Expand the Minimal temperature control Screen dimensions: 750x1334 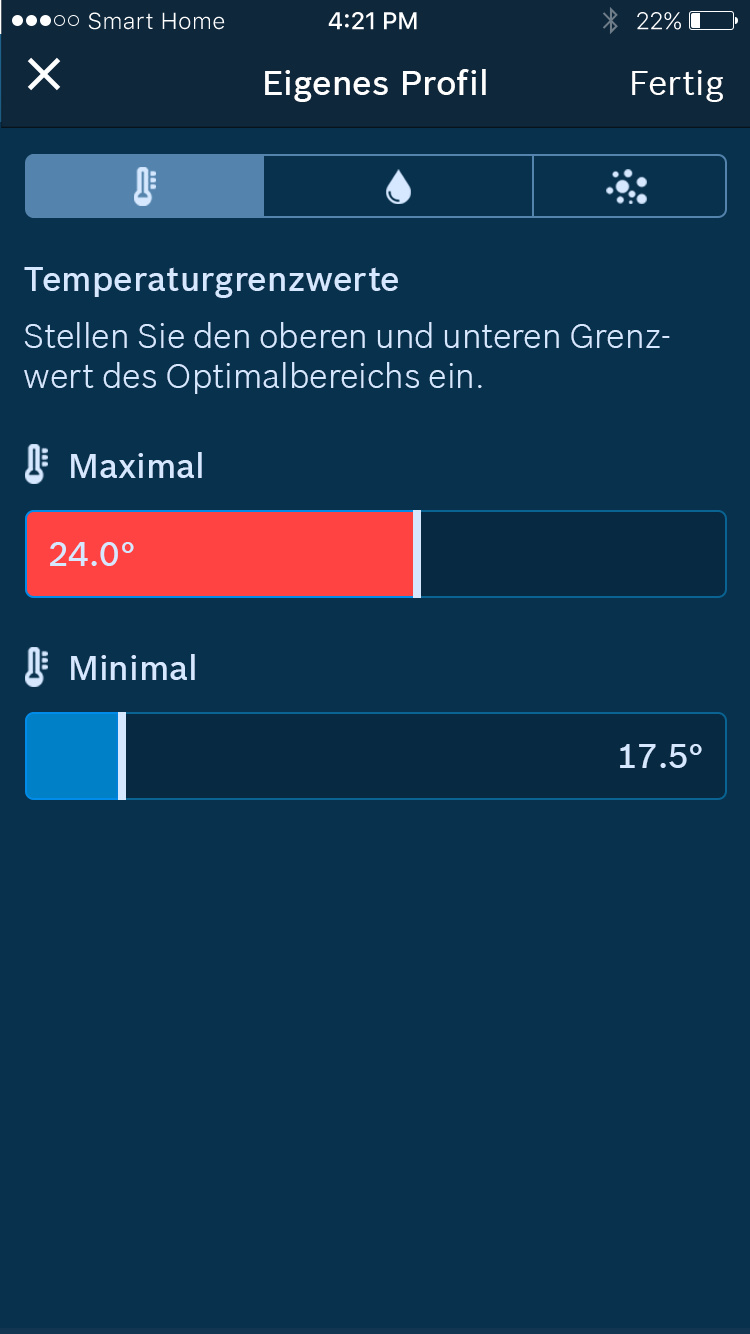[x=375, y=756]
